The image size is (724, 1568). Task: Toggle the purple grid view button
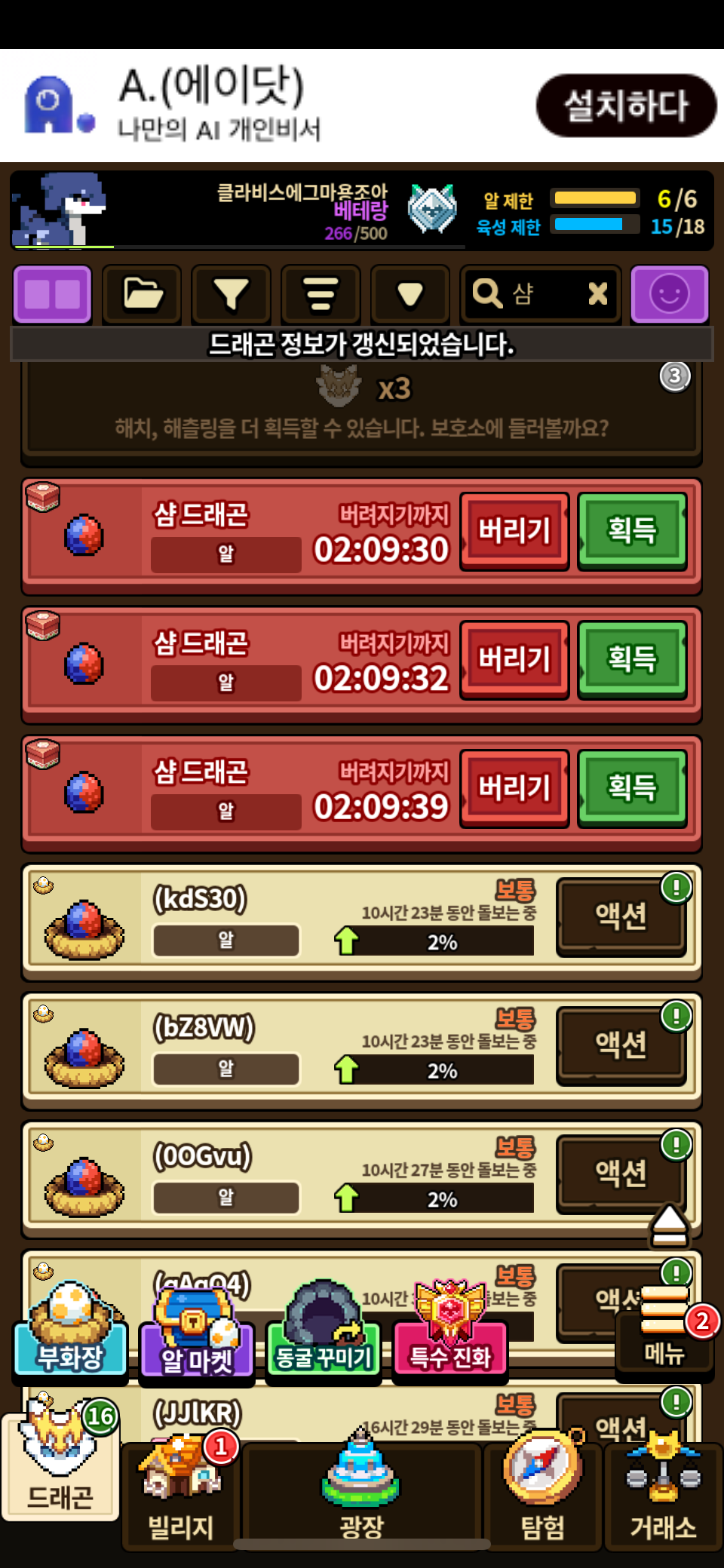(52, 294)
